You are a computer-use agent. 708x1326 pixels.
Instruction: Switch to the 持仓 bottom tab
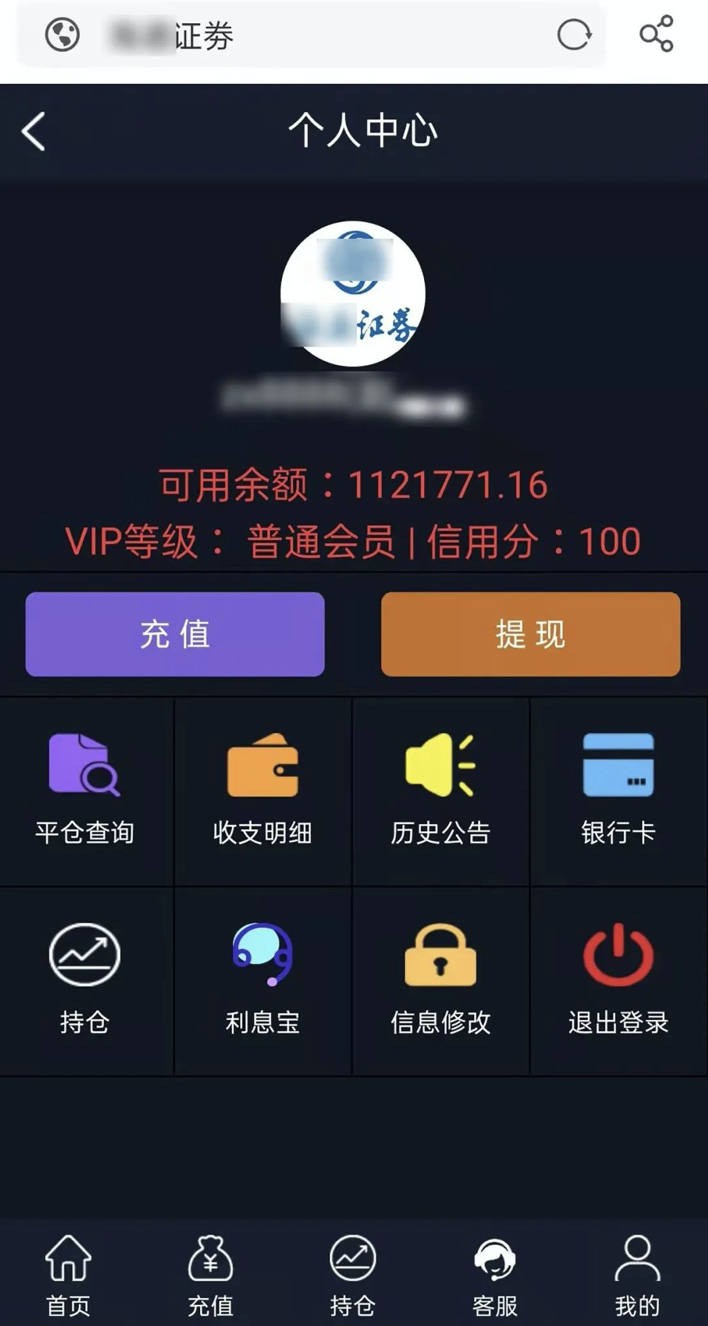point(352,1274)
